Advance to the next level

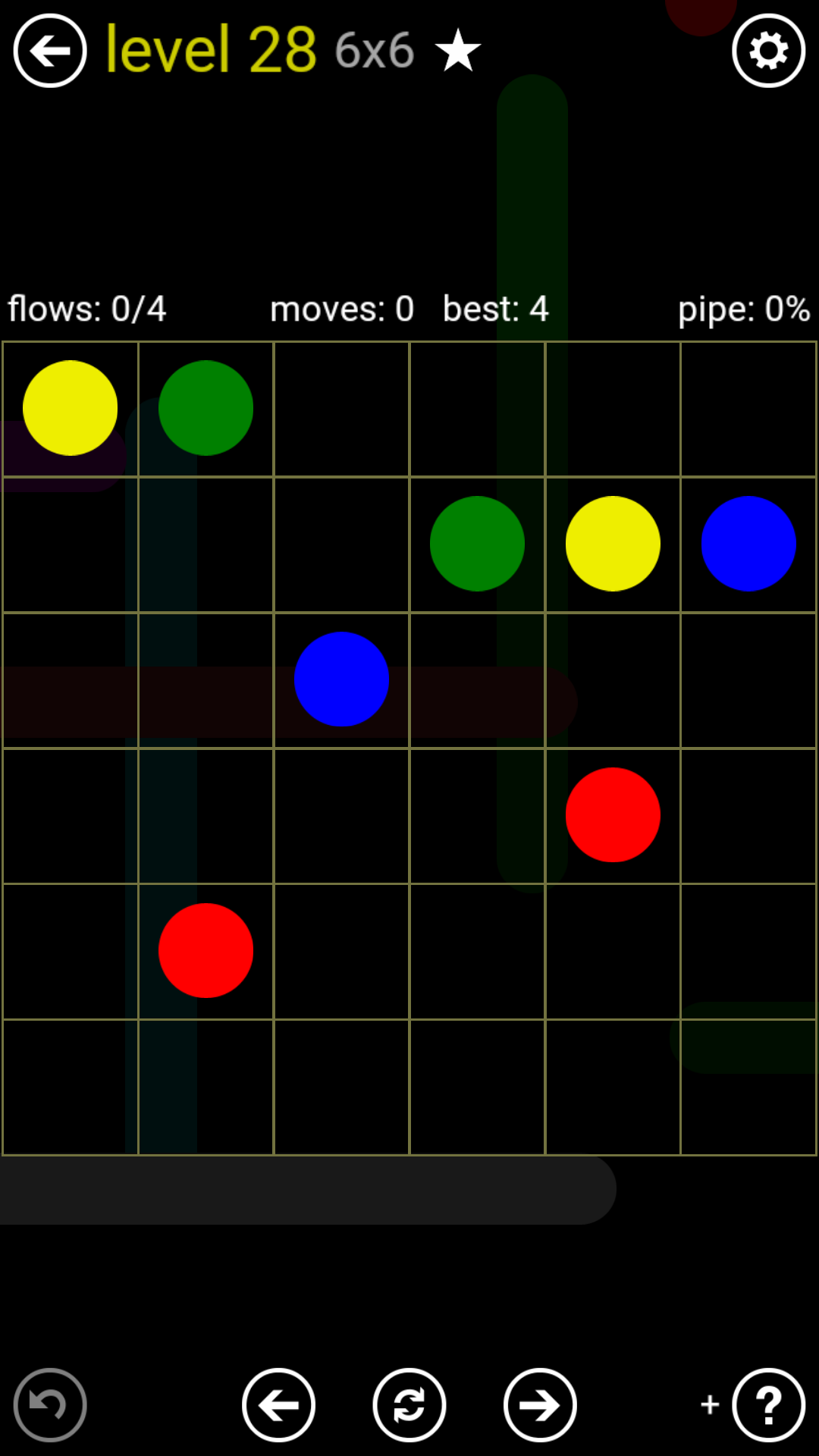540,1405
